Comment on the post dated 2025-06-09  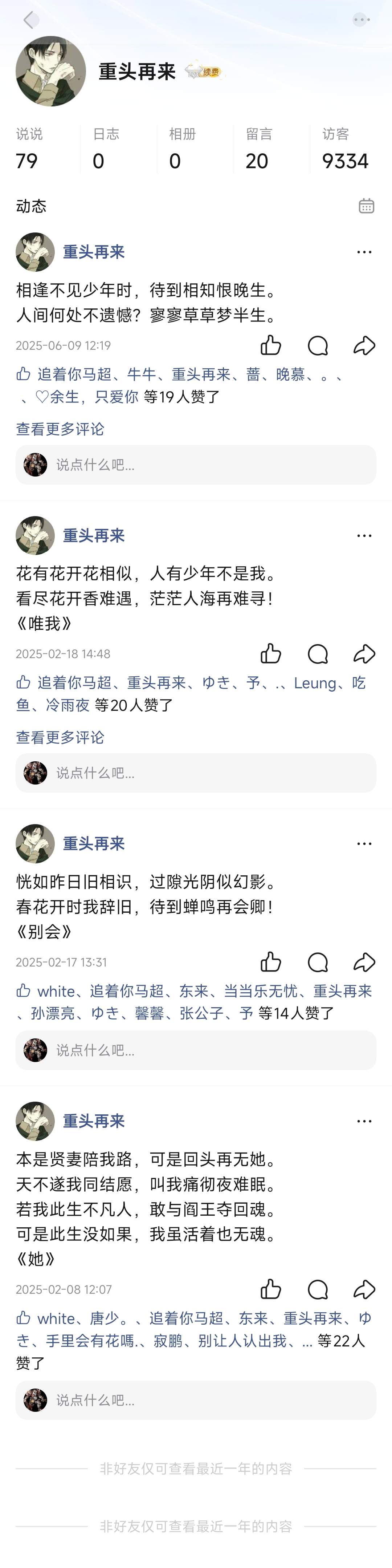(318, 346)
